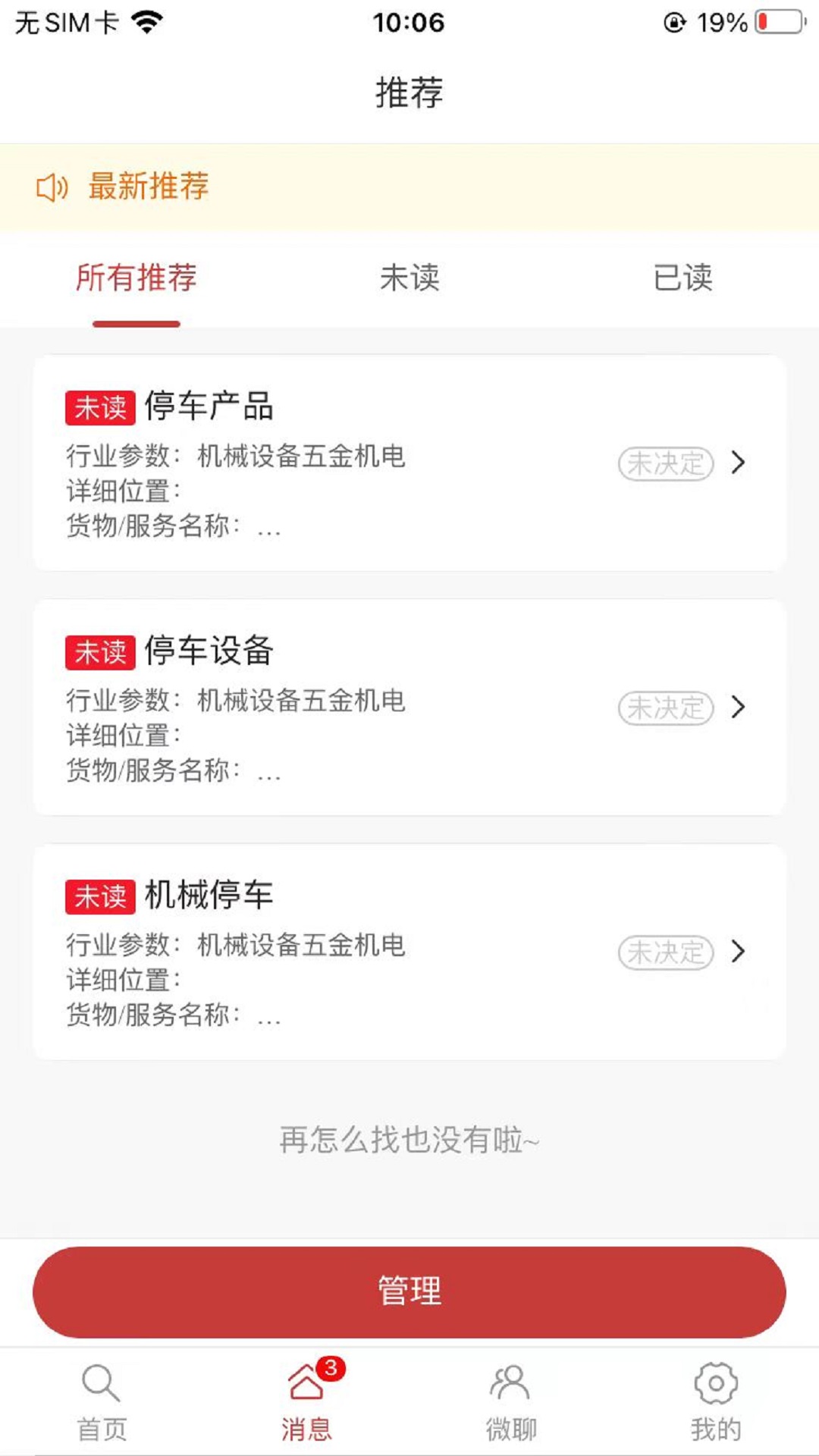Open the 停车产品 recommendation card
Image resolution: width=819 pixels, height=1456 pixels.
[409, 463]
